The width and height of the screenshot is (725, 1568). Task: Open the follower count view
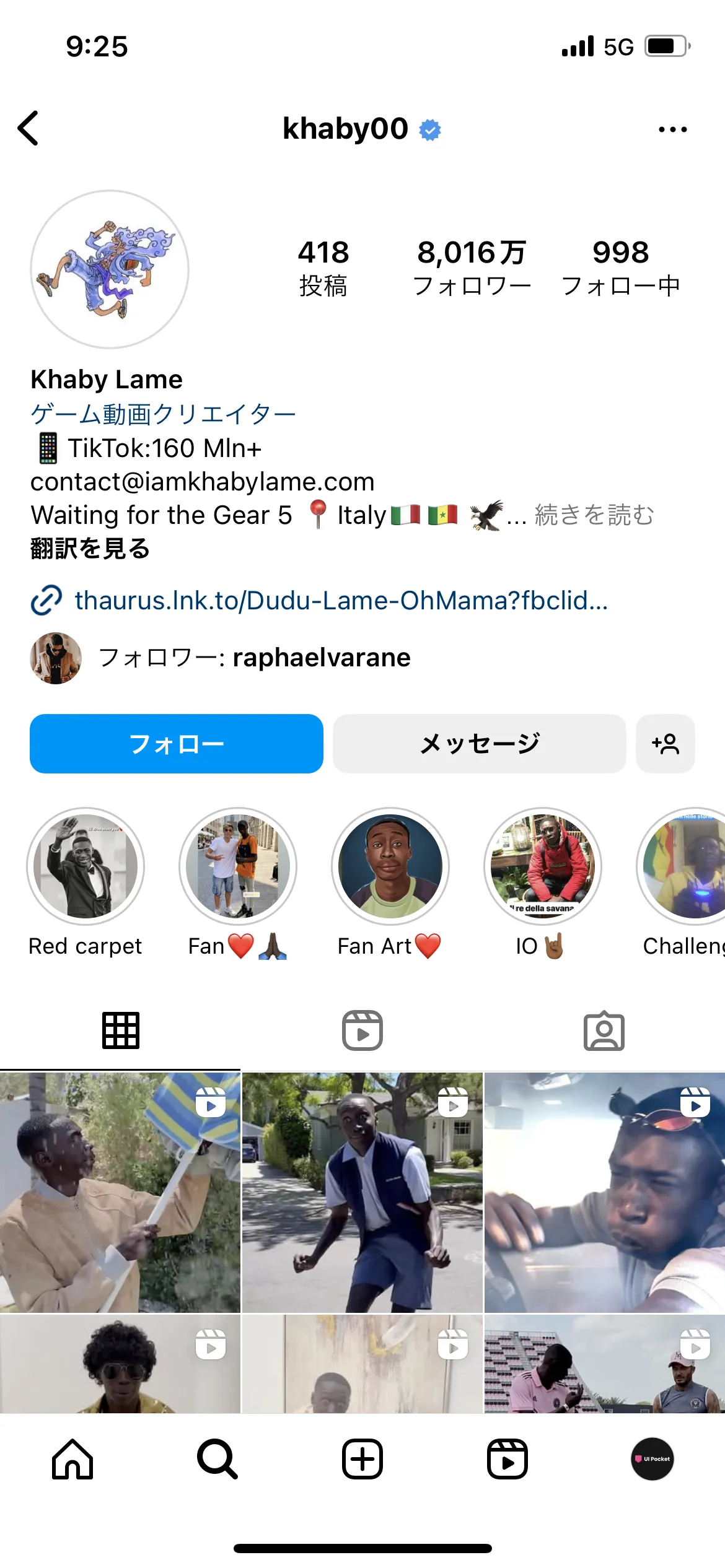tap(471, 266)
